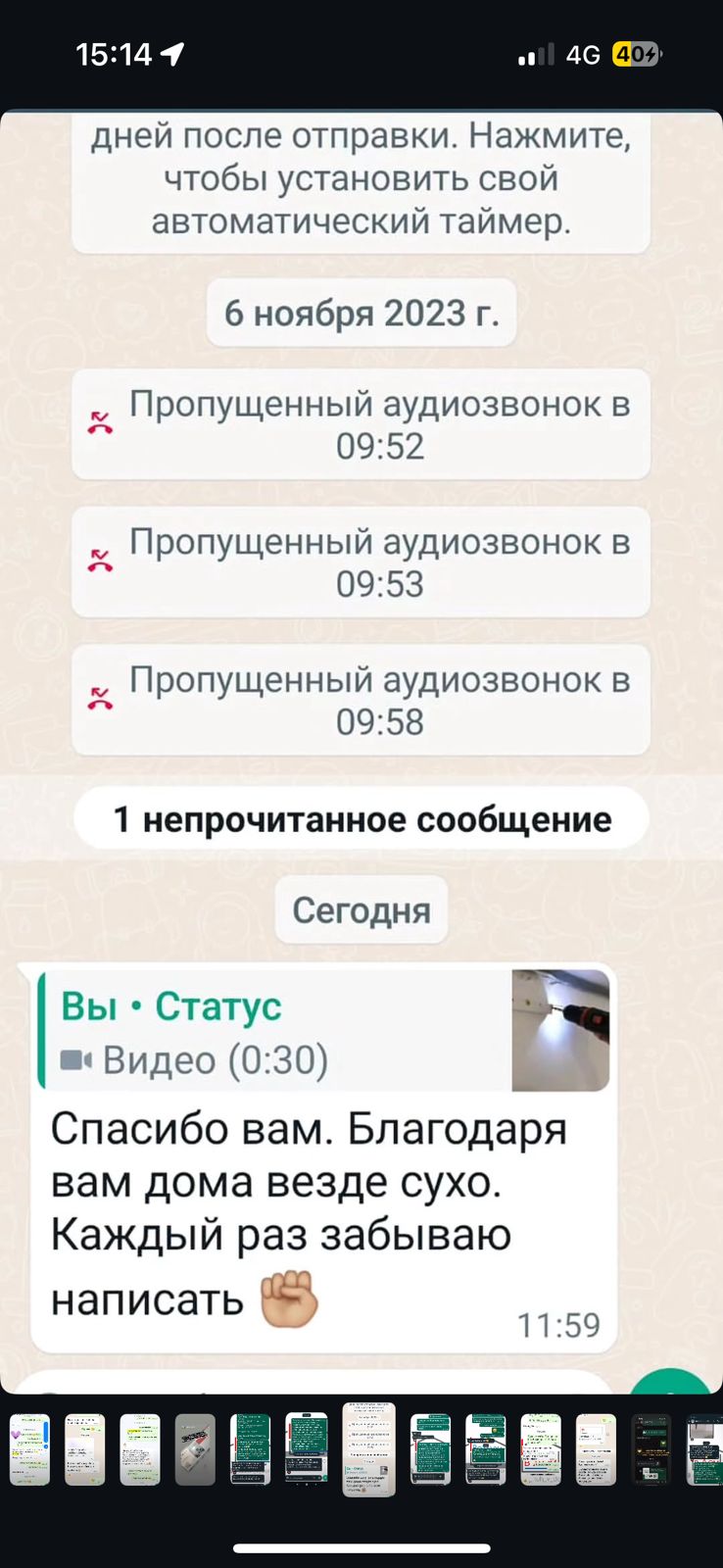
Task: Open the thumbnail with the purple heart
Action: (x=29, y=1449)
